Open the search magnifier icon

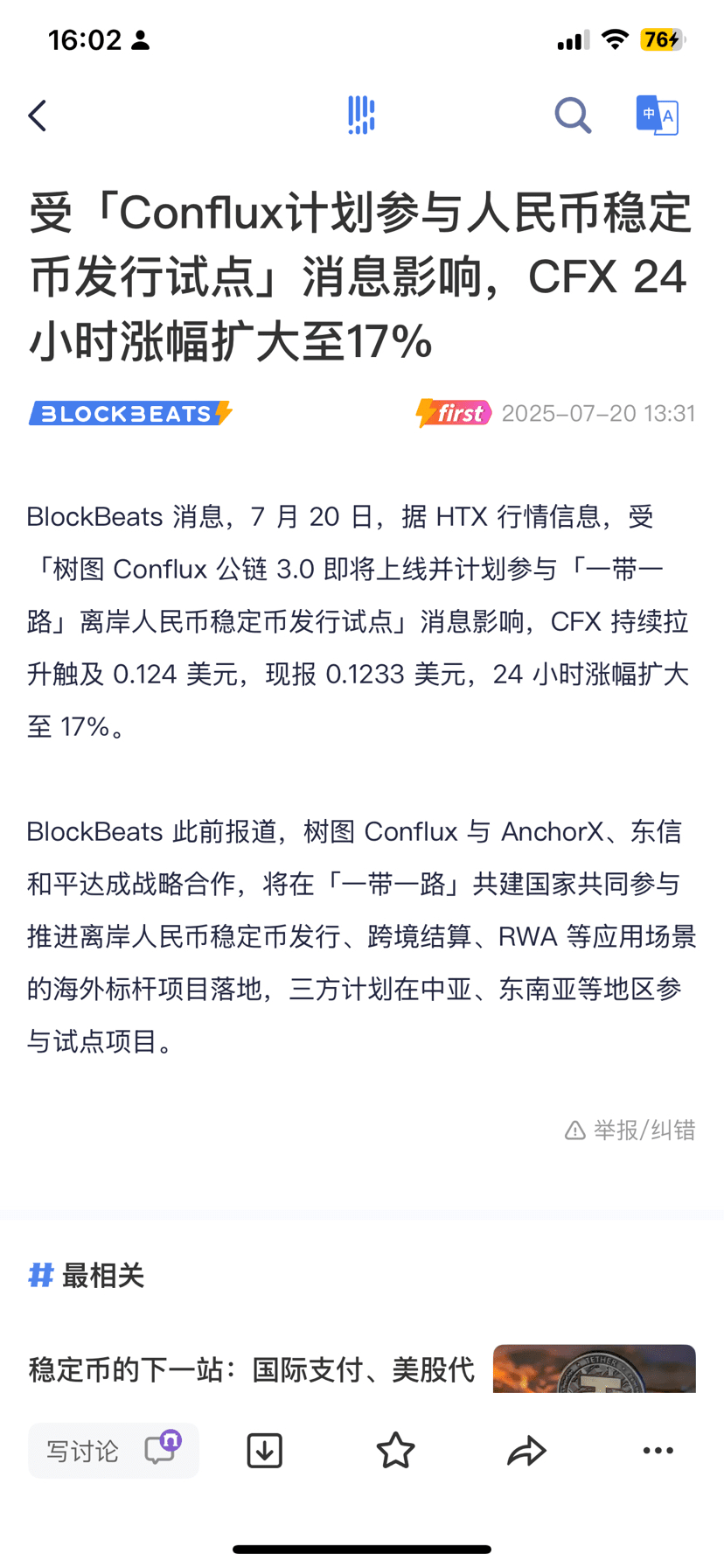click(573, 115)
